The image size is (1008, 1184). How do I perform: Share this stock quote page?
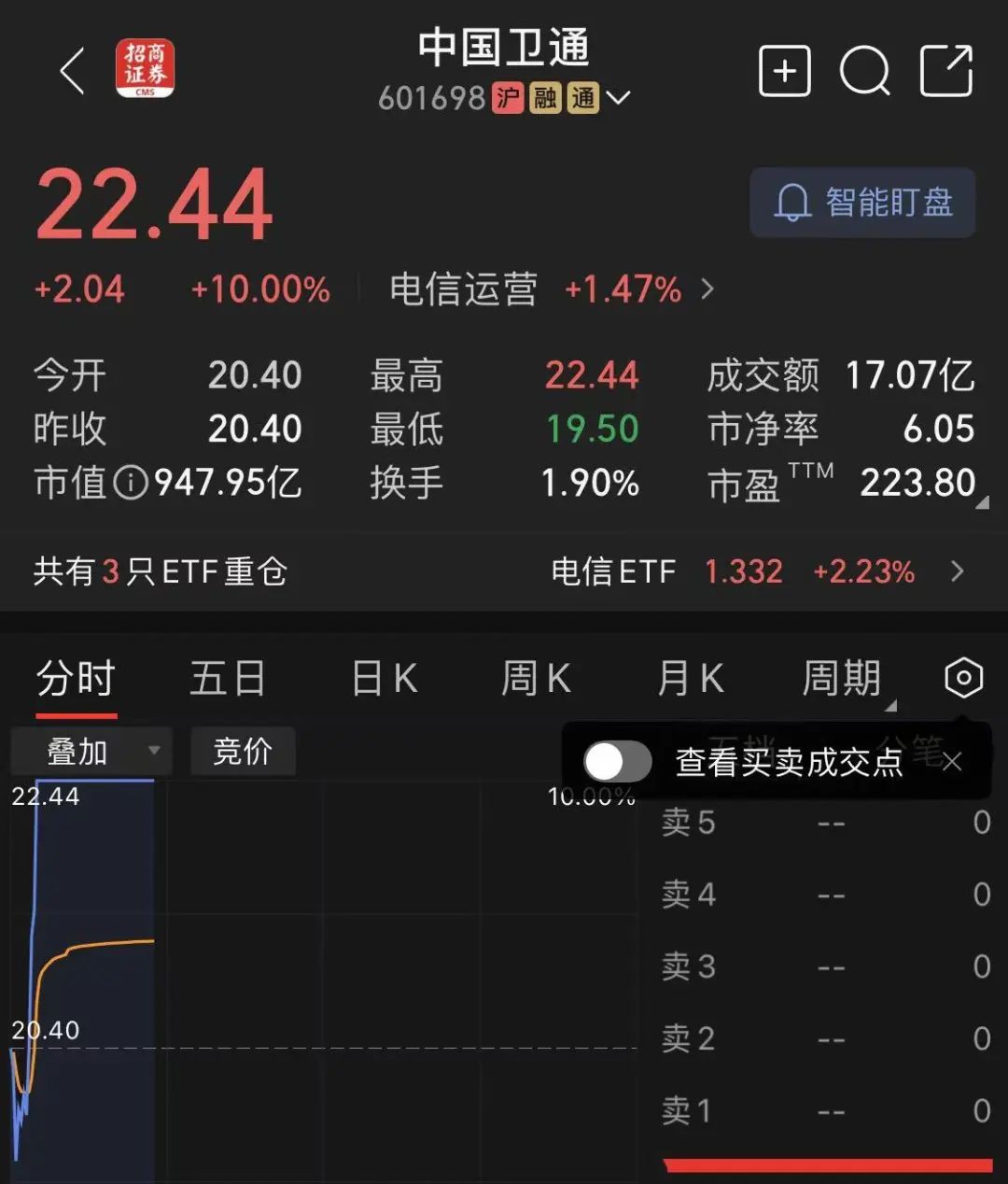pos(946,71)
